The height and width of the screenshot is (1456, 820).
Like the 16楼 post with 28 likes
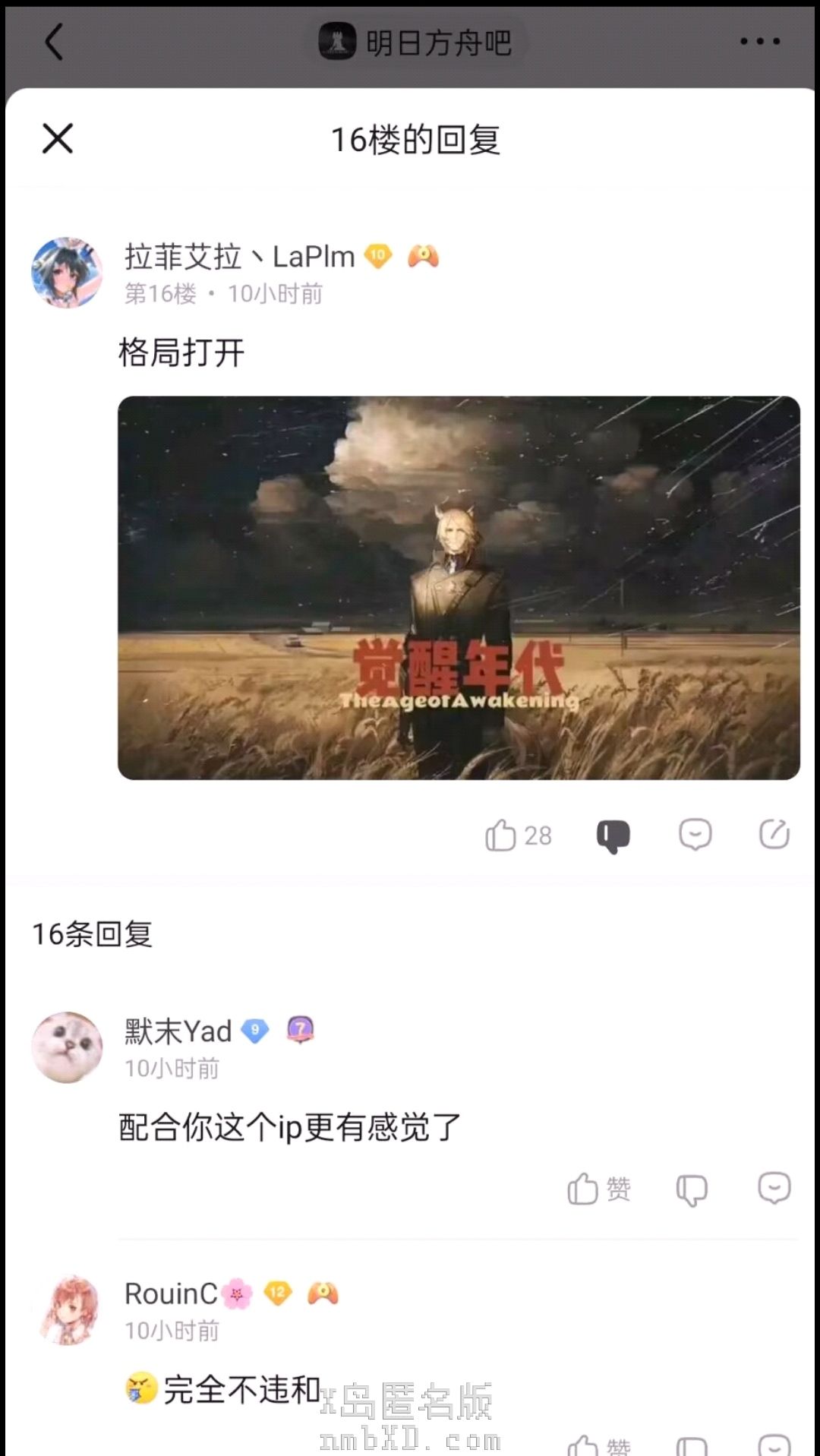(x=518, y=835)
